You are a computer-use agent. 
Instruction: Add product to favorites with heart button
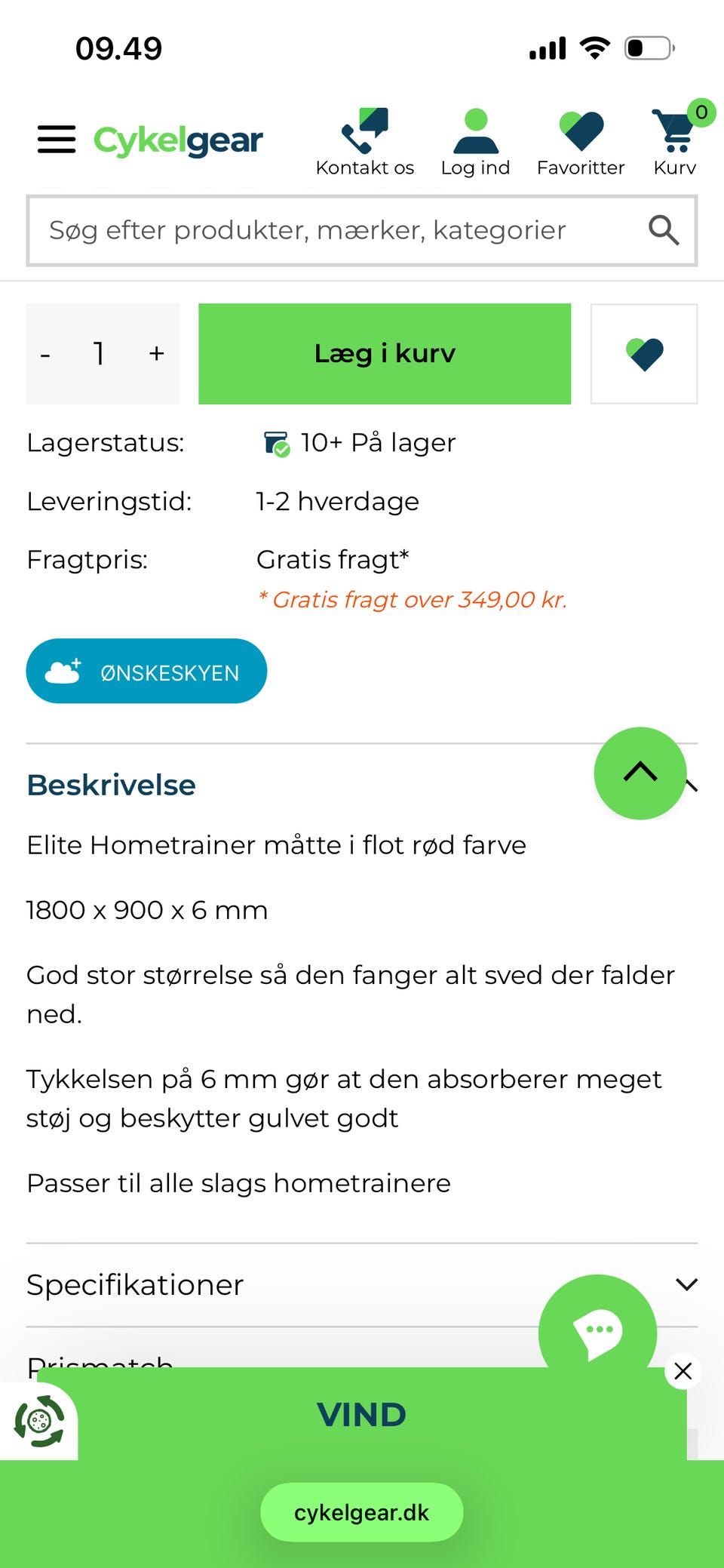[644, 354]
